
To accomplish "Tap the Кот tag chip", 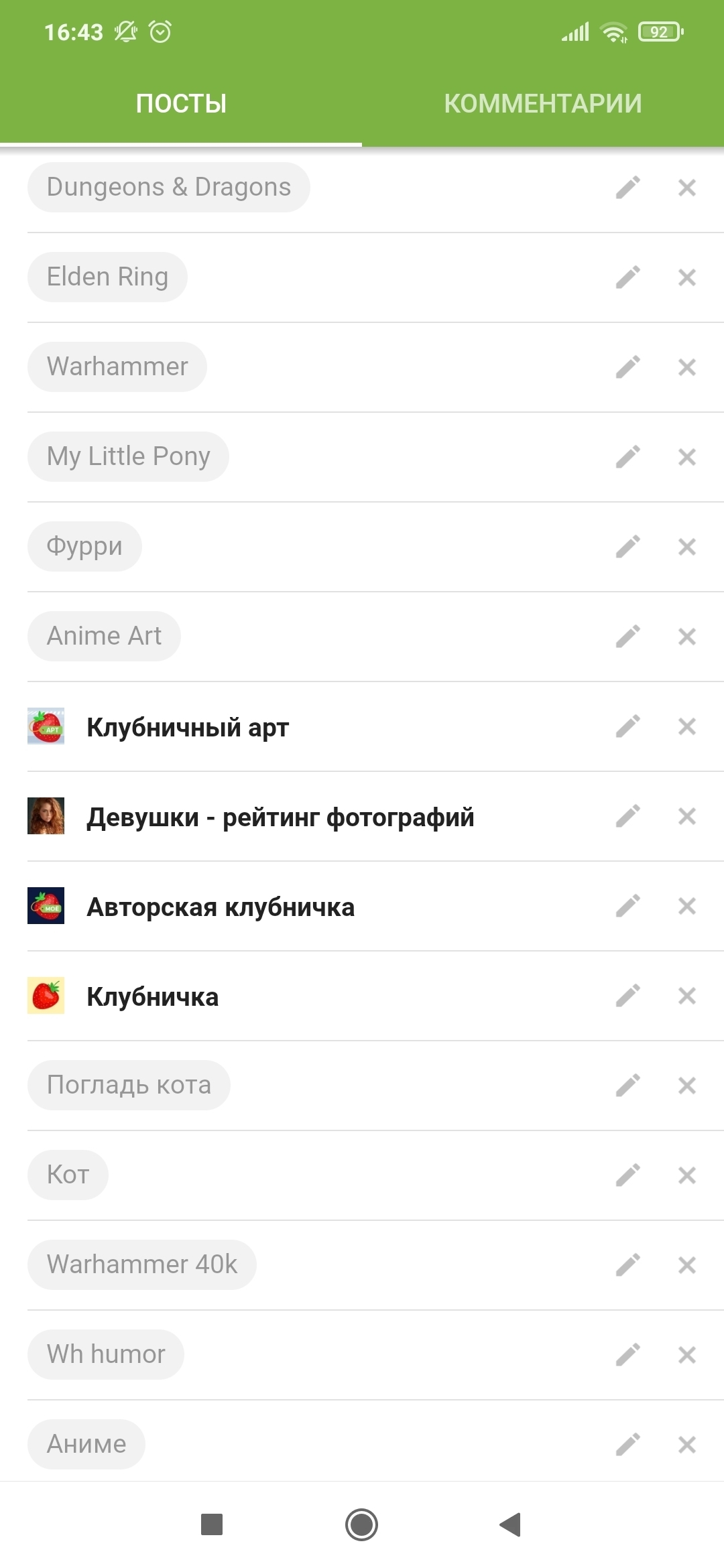I will pos(68,1175).
